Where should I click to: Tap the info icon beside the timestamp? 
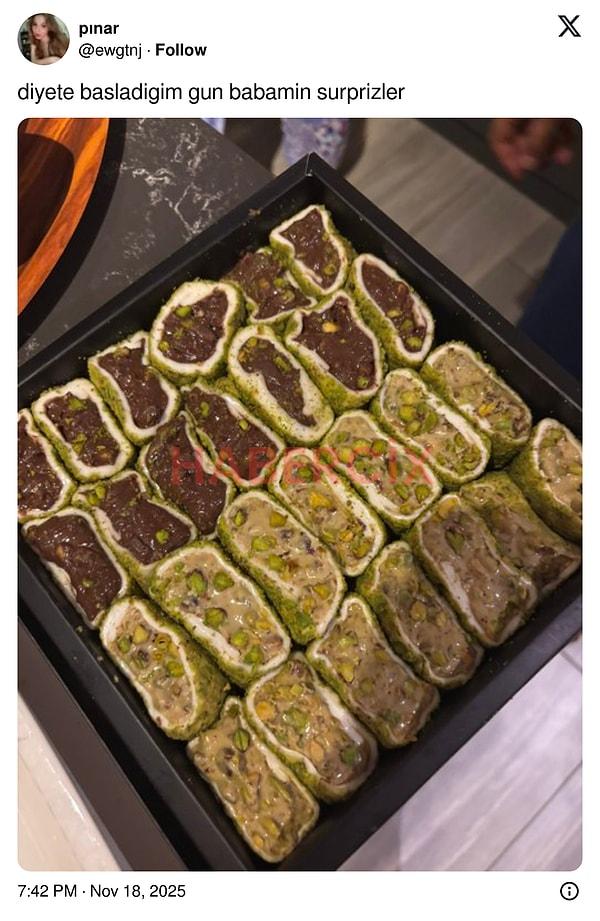pyautogui.click(x=569, y=891)
